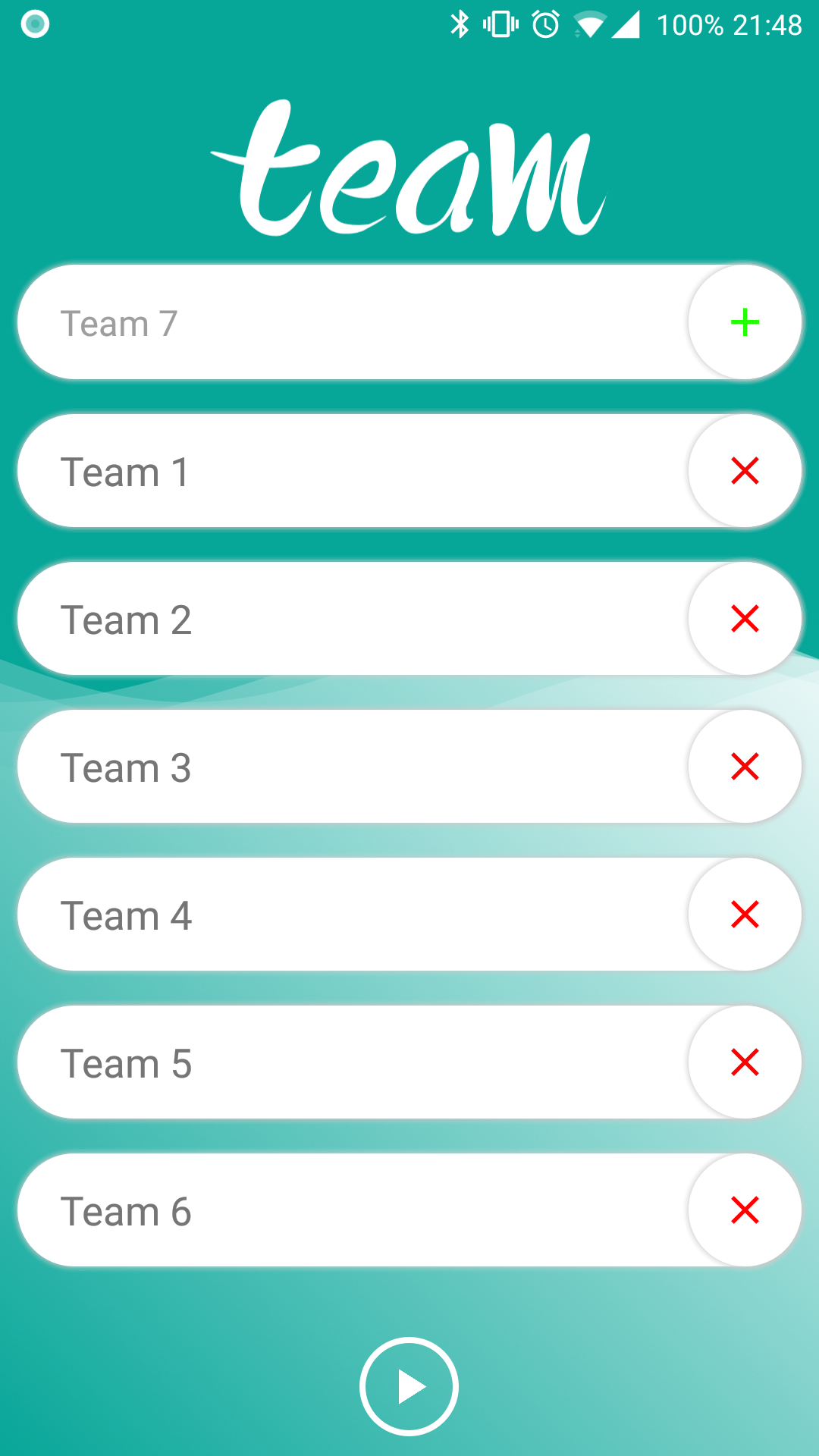
Task: Click the Wi-Fi icon in the status bar
Action: pyautogui.click(x=591, y=24)
